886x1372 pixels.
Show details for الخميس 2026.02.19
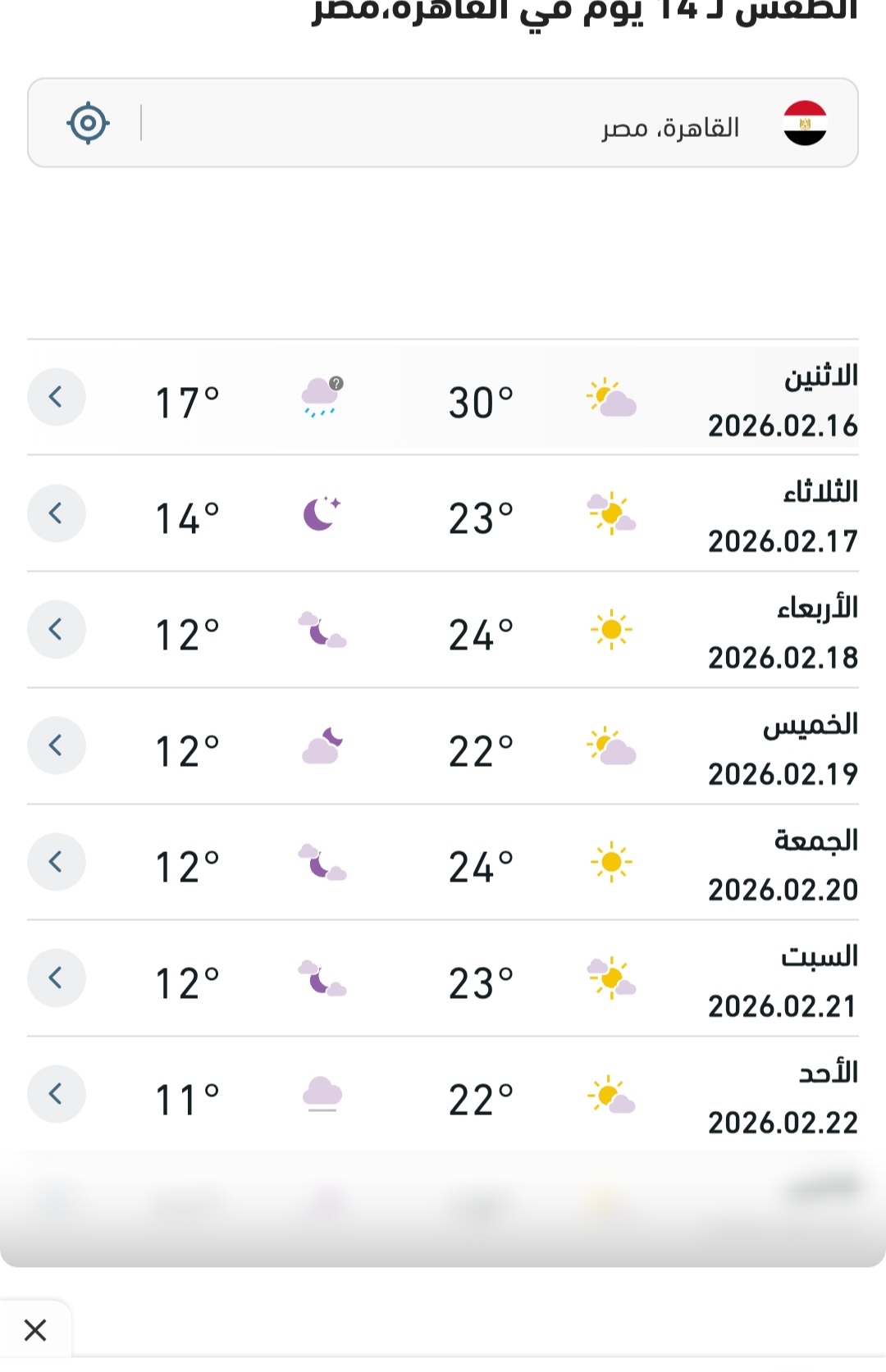click(57, 746)
